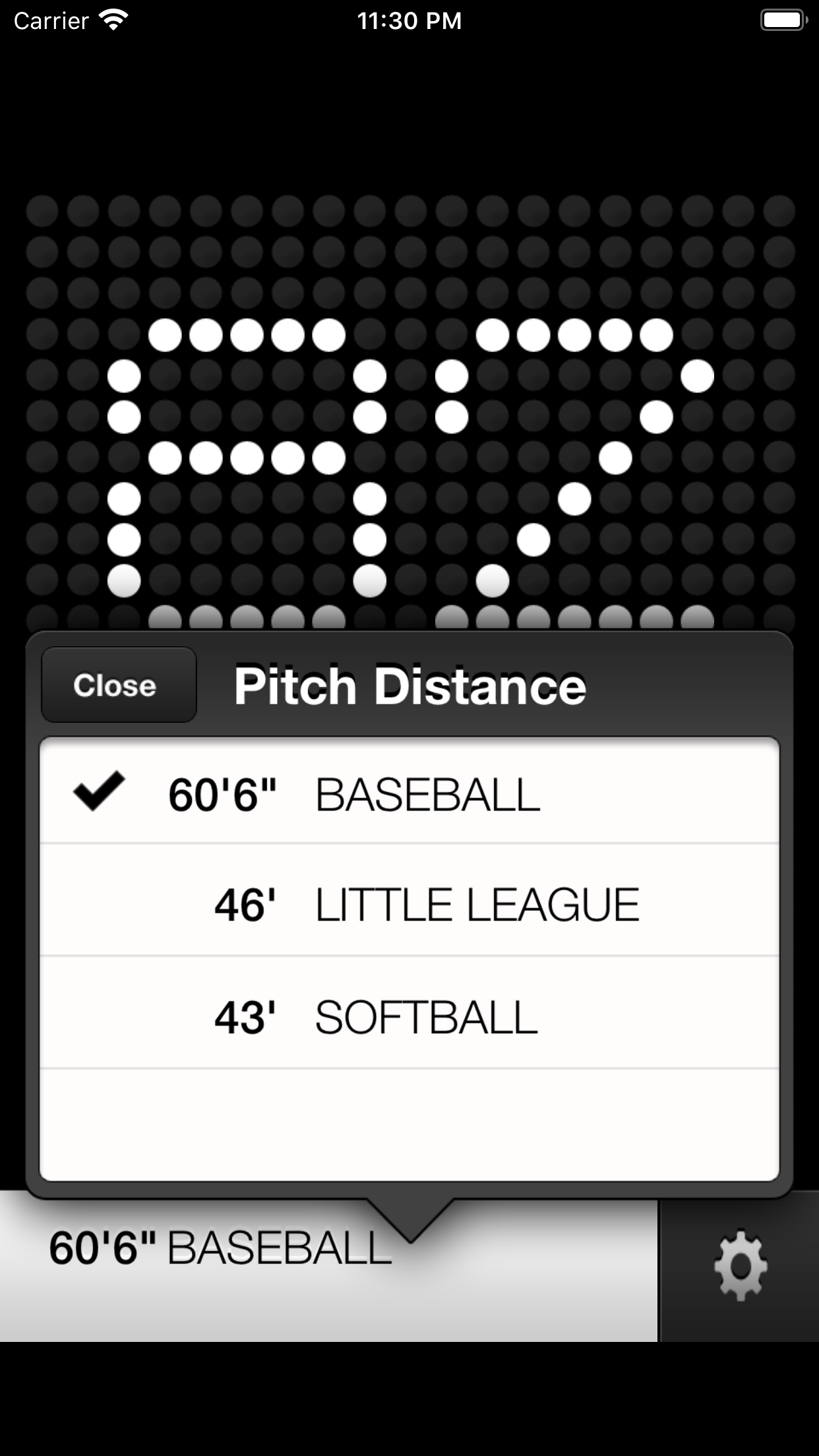Open settings via the gear icon
This screenshot has height=1456, width=819.
coord(740,1265)
